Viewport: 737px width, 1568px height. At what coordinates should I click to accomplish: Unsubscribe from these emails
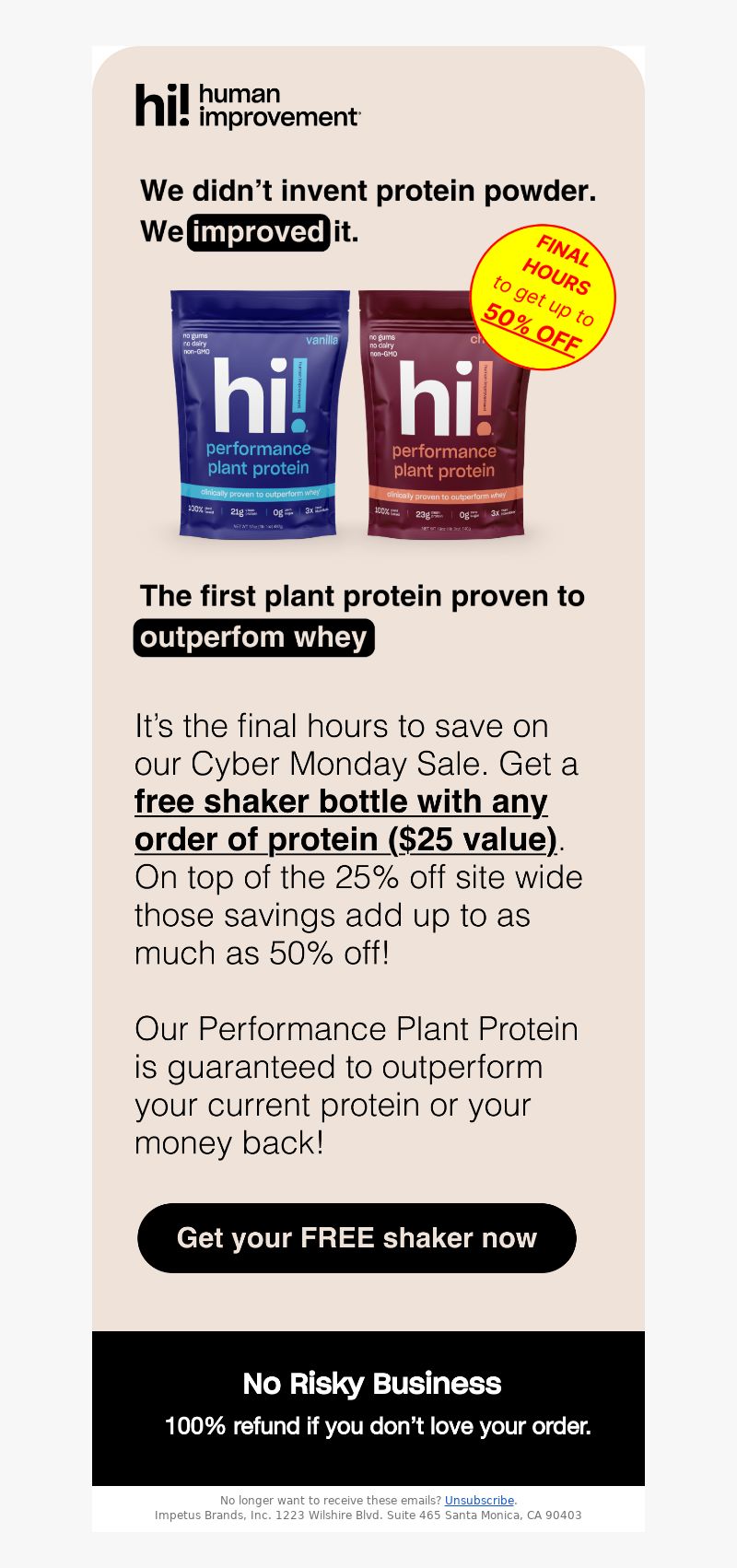coord(479,1500)
